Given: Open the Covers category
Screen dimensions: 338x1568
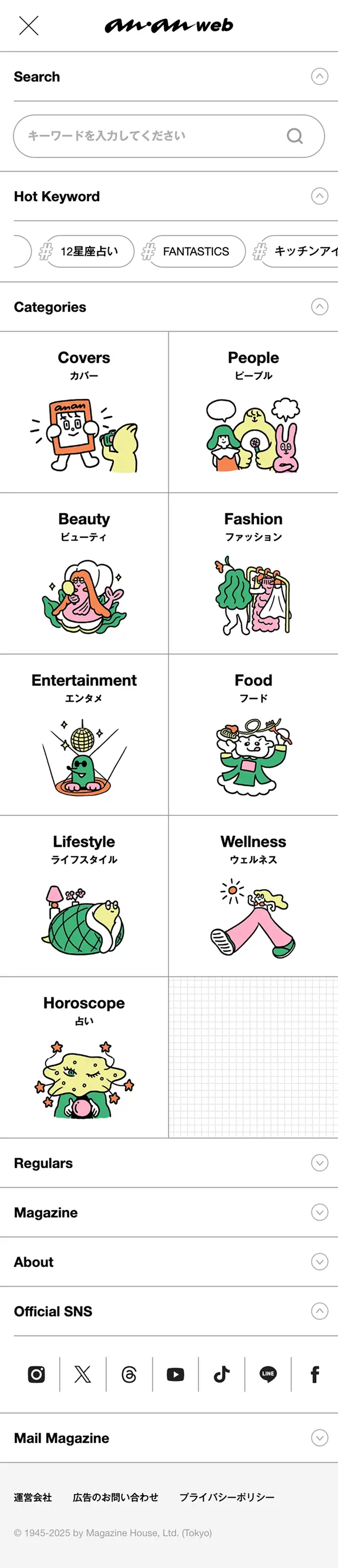Looking at the screenshot, I should [84, 412].
